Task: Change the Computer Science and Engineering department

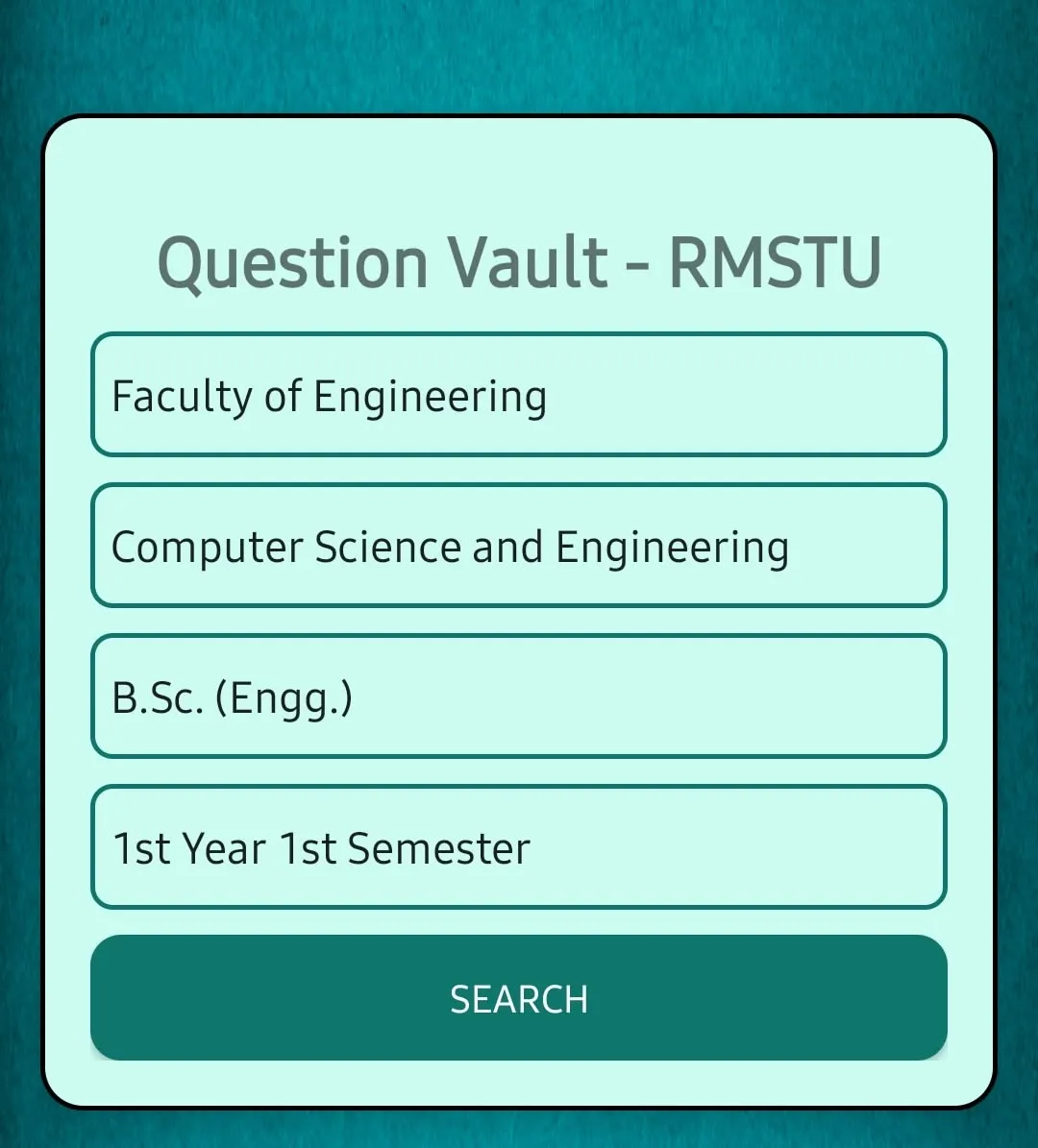Action: 519,546
